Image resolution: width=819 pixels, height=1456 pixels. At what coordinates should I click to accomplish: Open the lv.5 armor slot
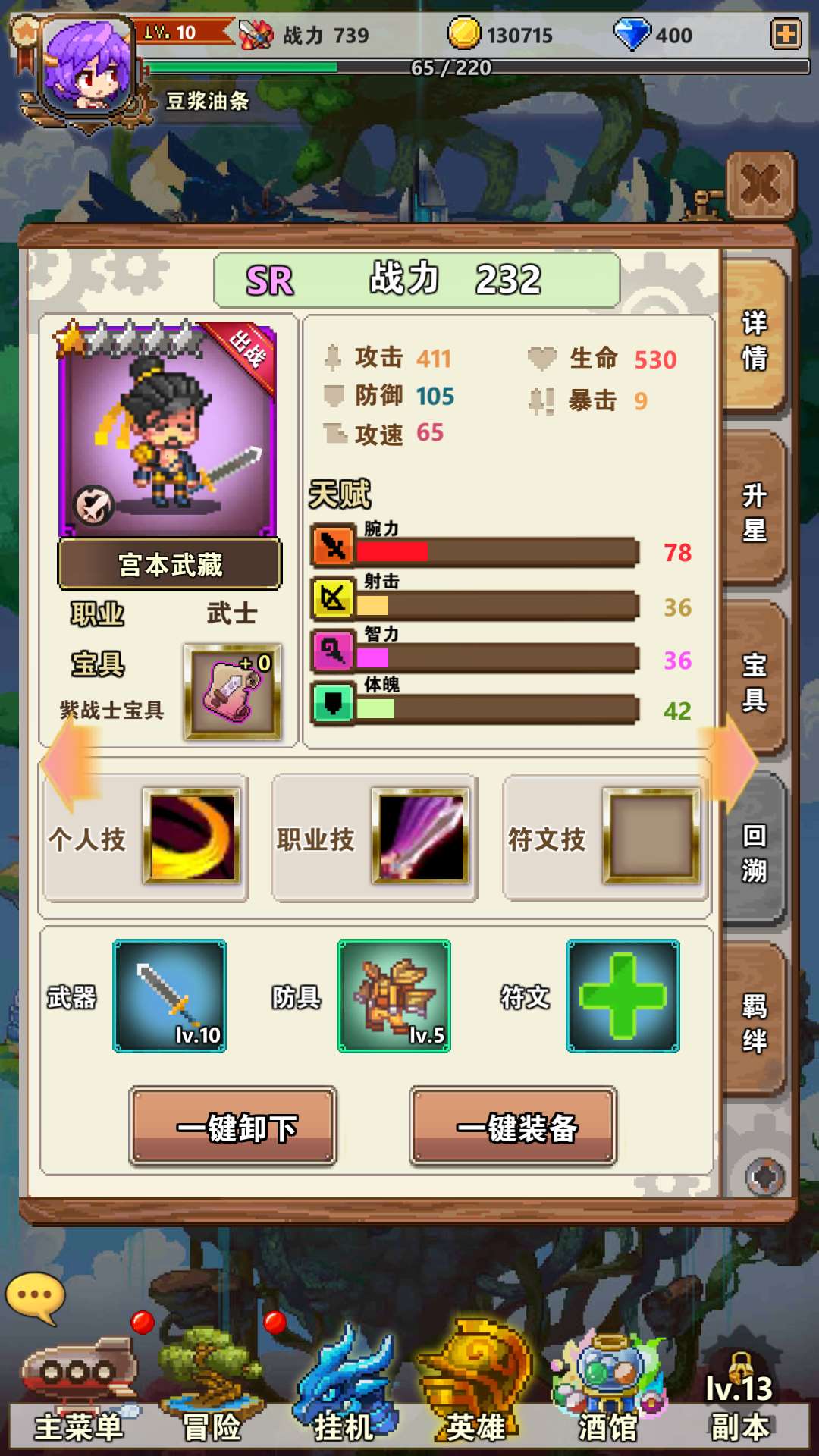[x=394, y=996]
